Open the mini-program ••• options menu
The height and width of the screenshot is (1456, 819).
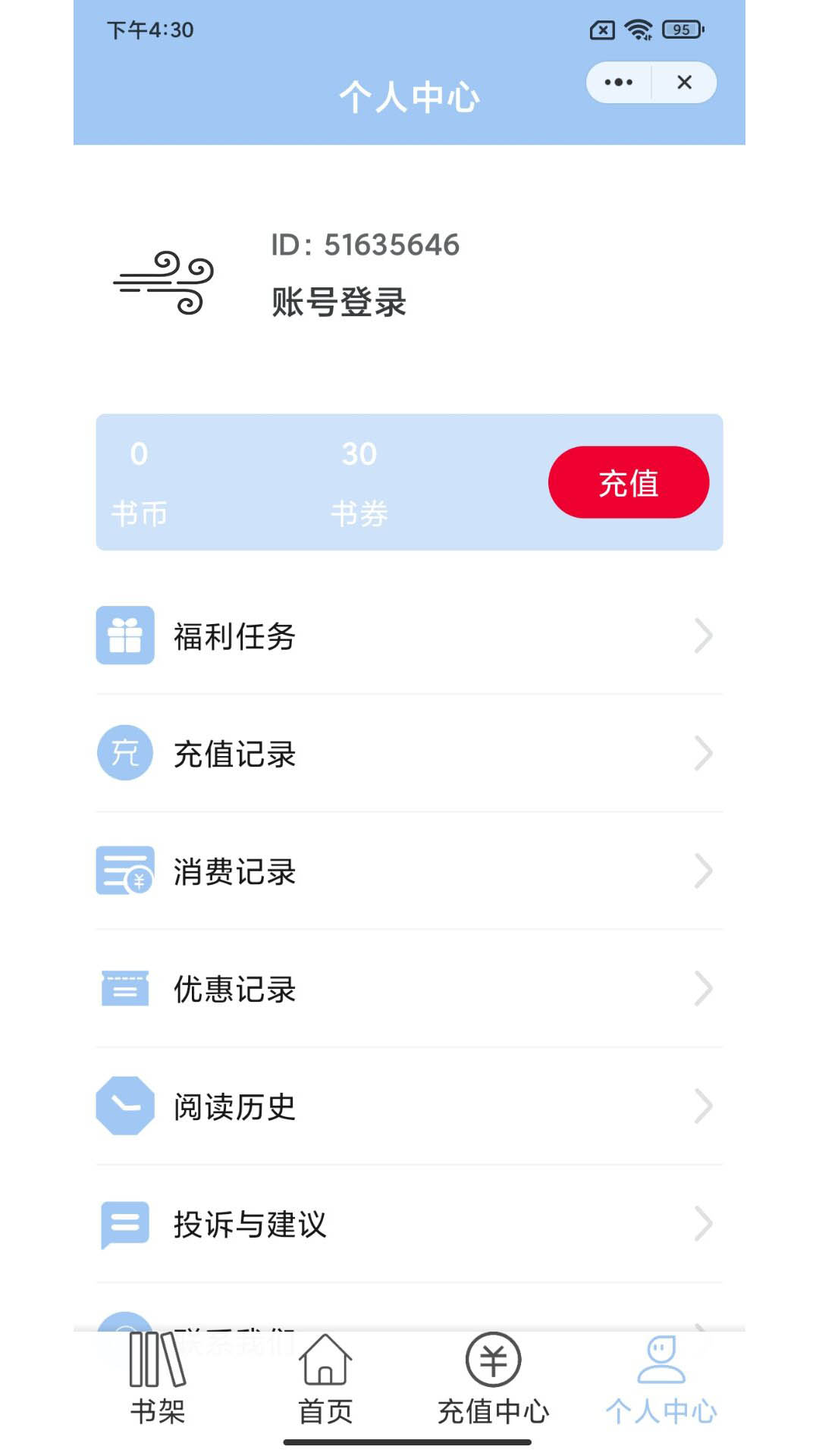(x=620, y=81)
